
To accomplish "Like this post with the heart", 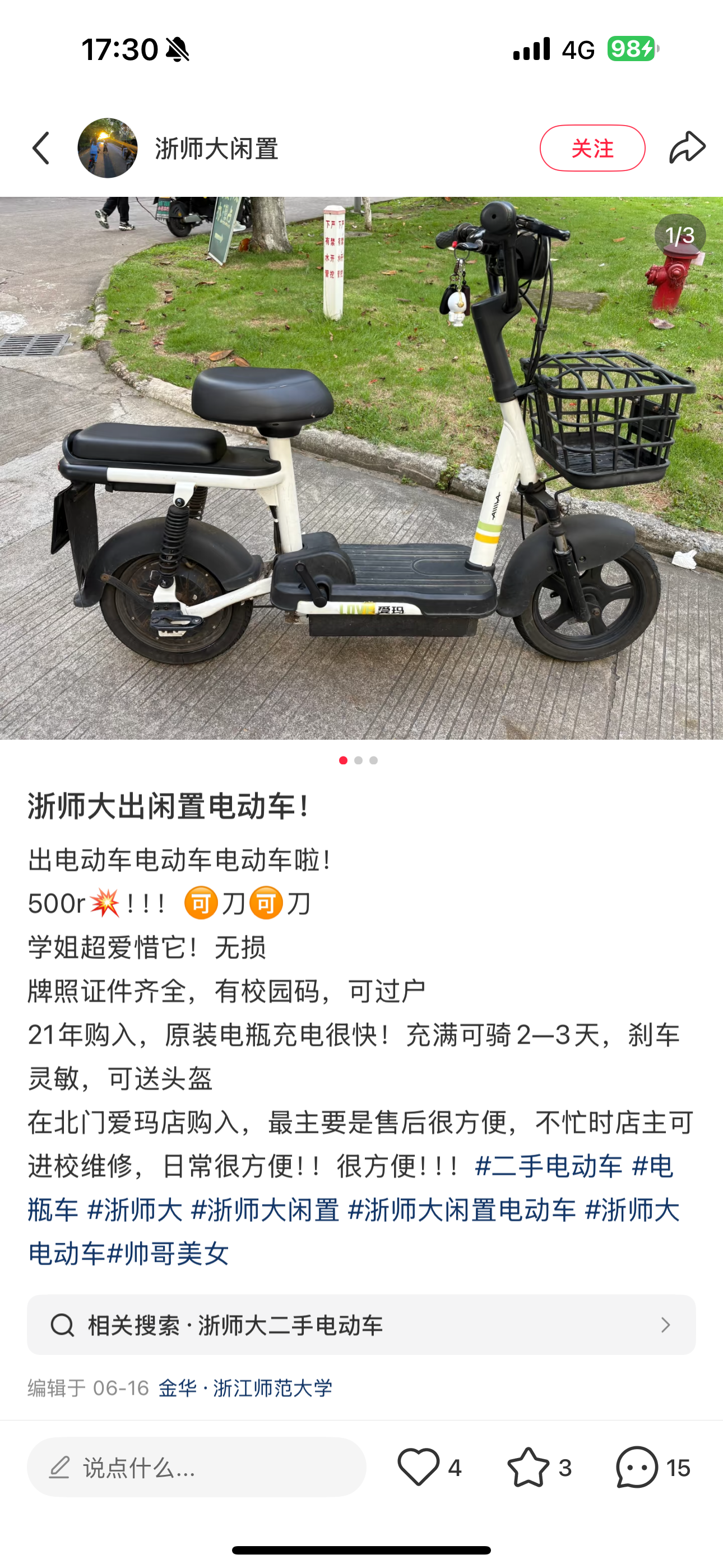I will click(418, 1468).
